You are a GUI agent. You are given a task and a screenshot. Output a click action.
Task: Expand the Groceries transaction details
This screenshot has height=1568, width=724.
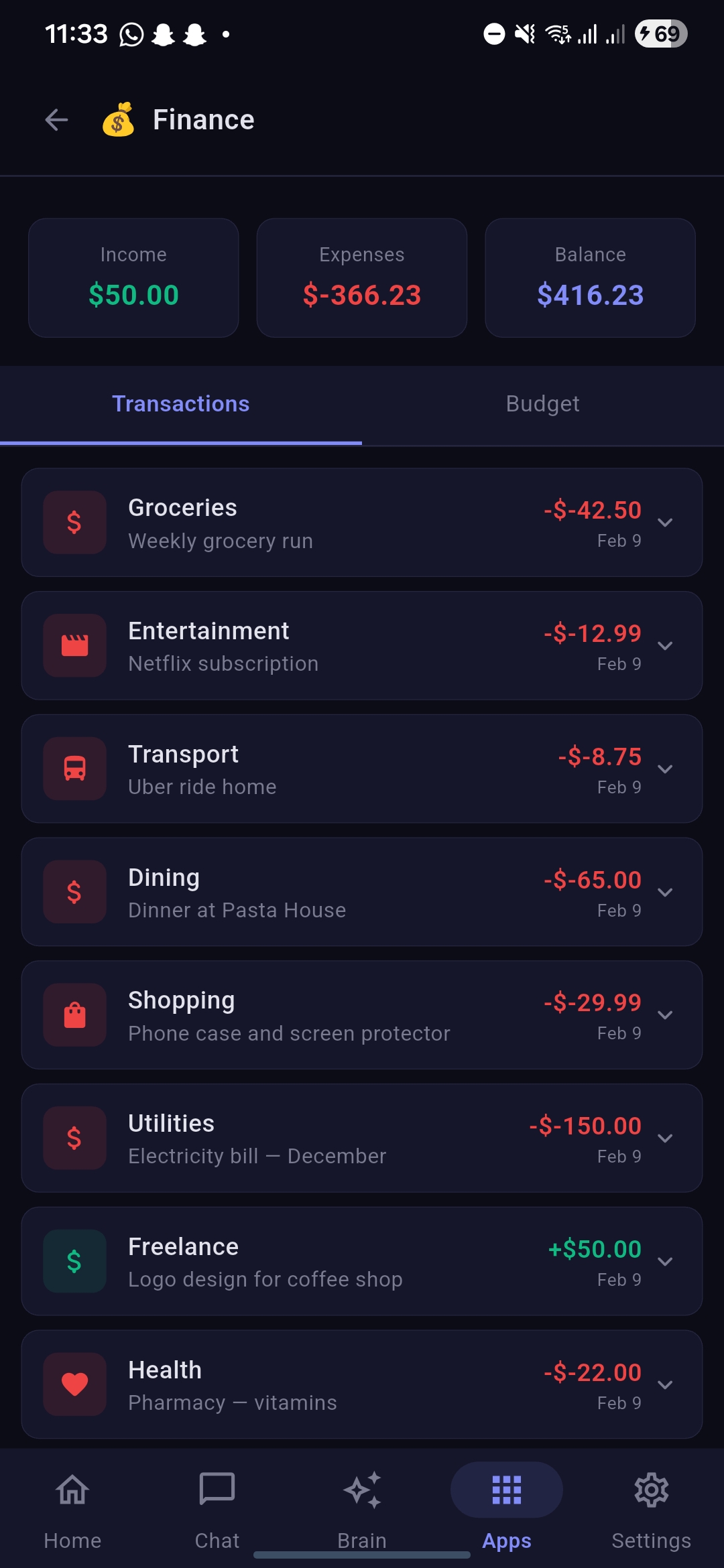click(x=665, y=523)
